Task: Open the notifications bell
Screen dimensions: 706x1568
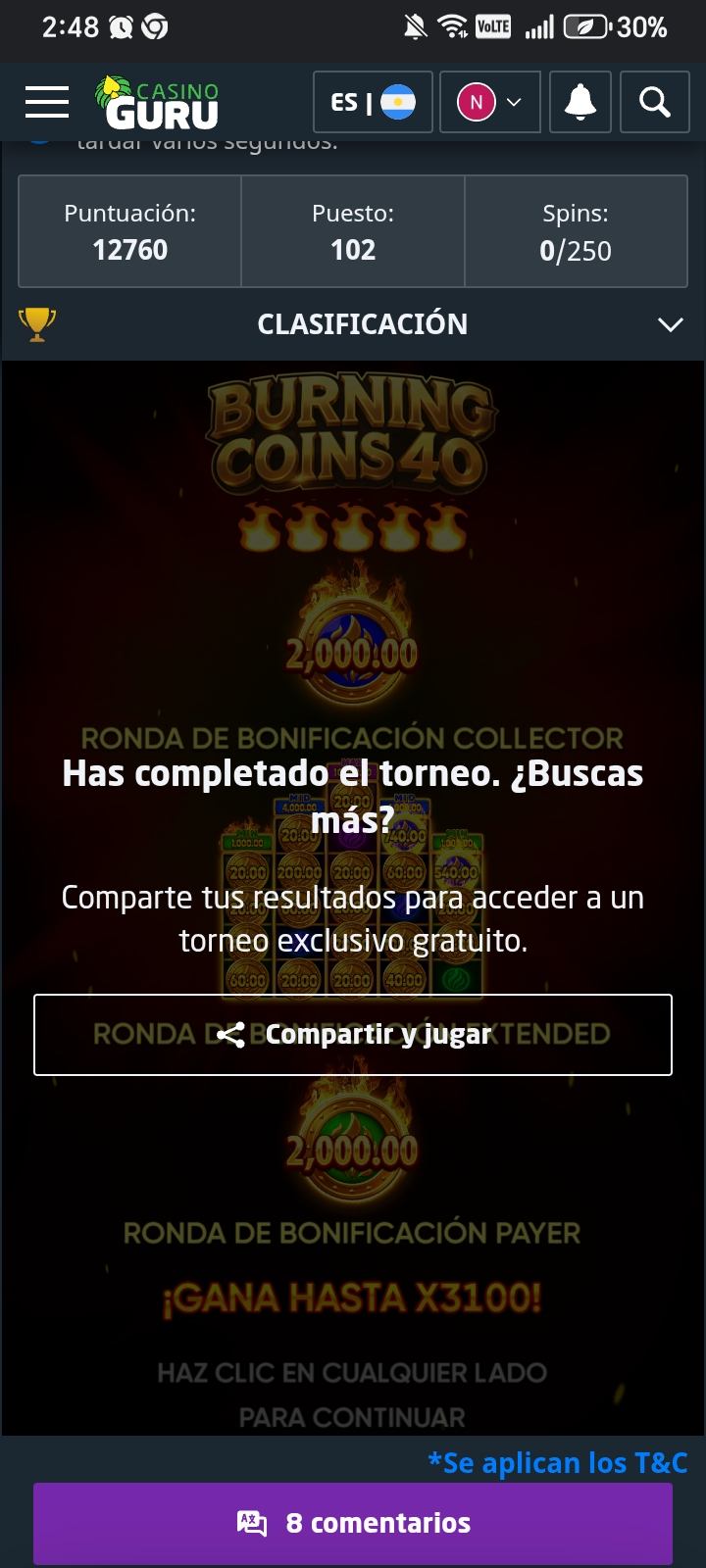Action: (x=580, y=102)
